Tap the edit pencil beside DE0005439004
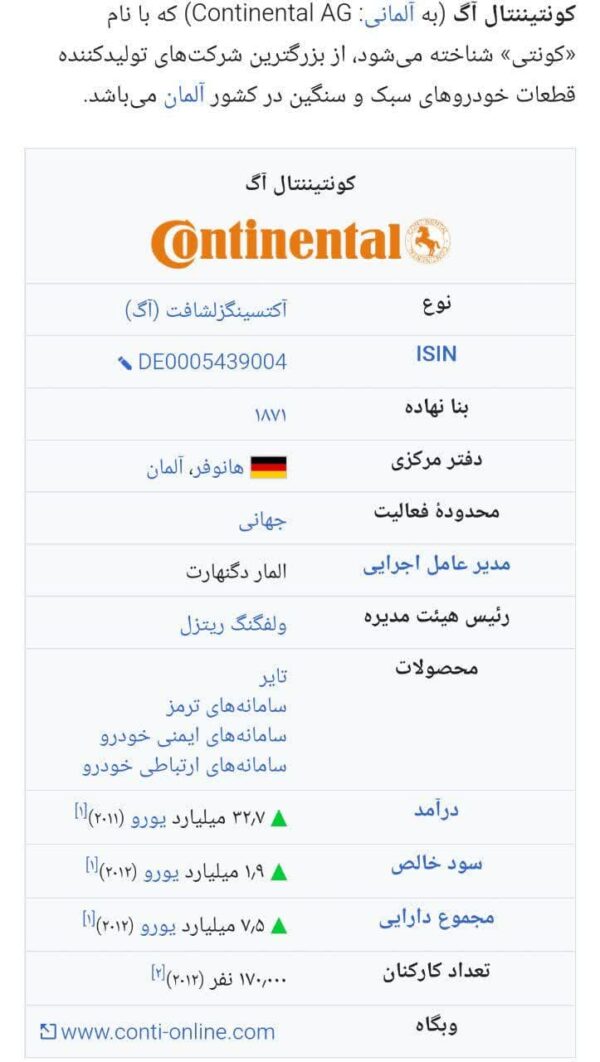Screen dimensions: 600x1062 125,363
